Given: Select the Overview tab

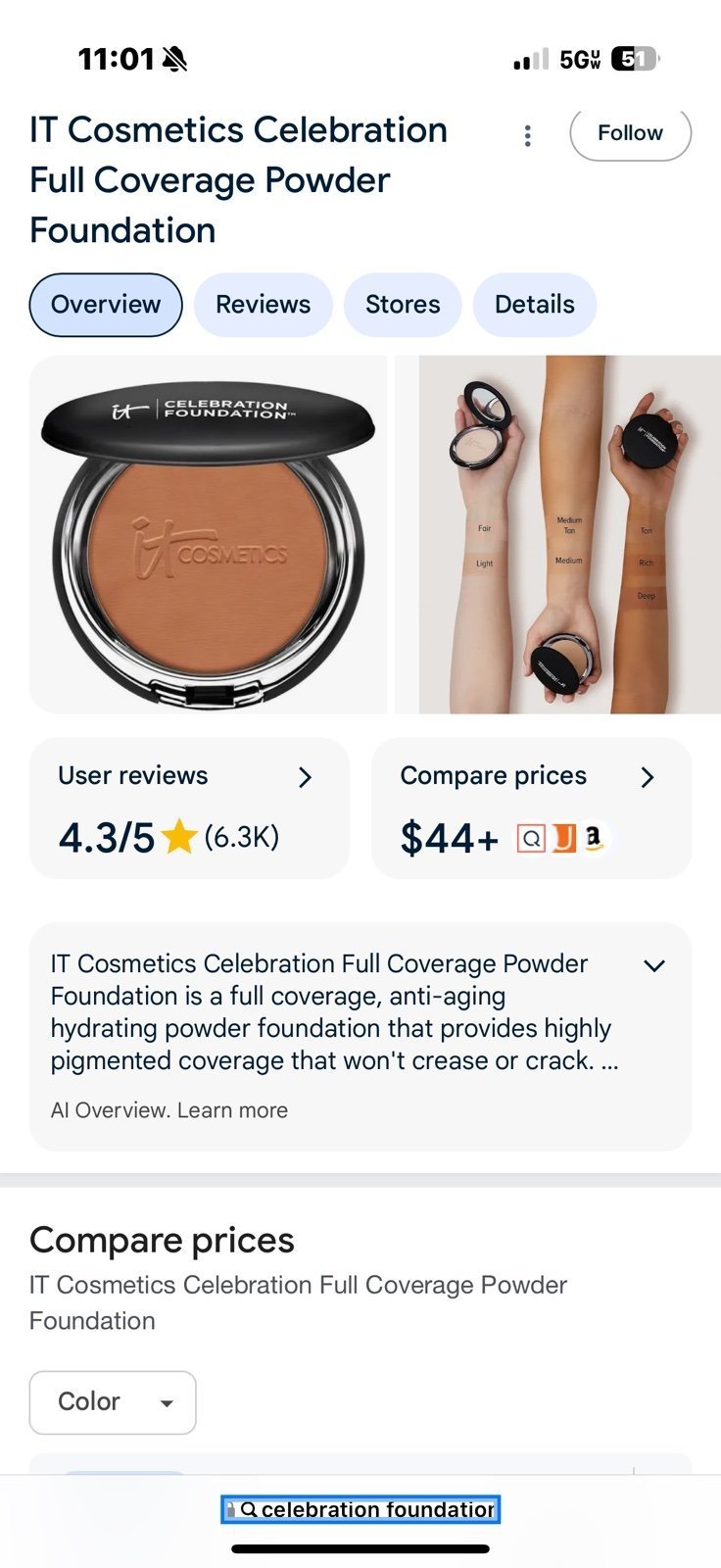Looking at the screenshot, I should pyautogui.click(x=106, y=305).
